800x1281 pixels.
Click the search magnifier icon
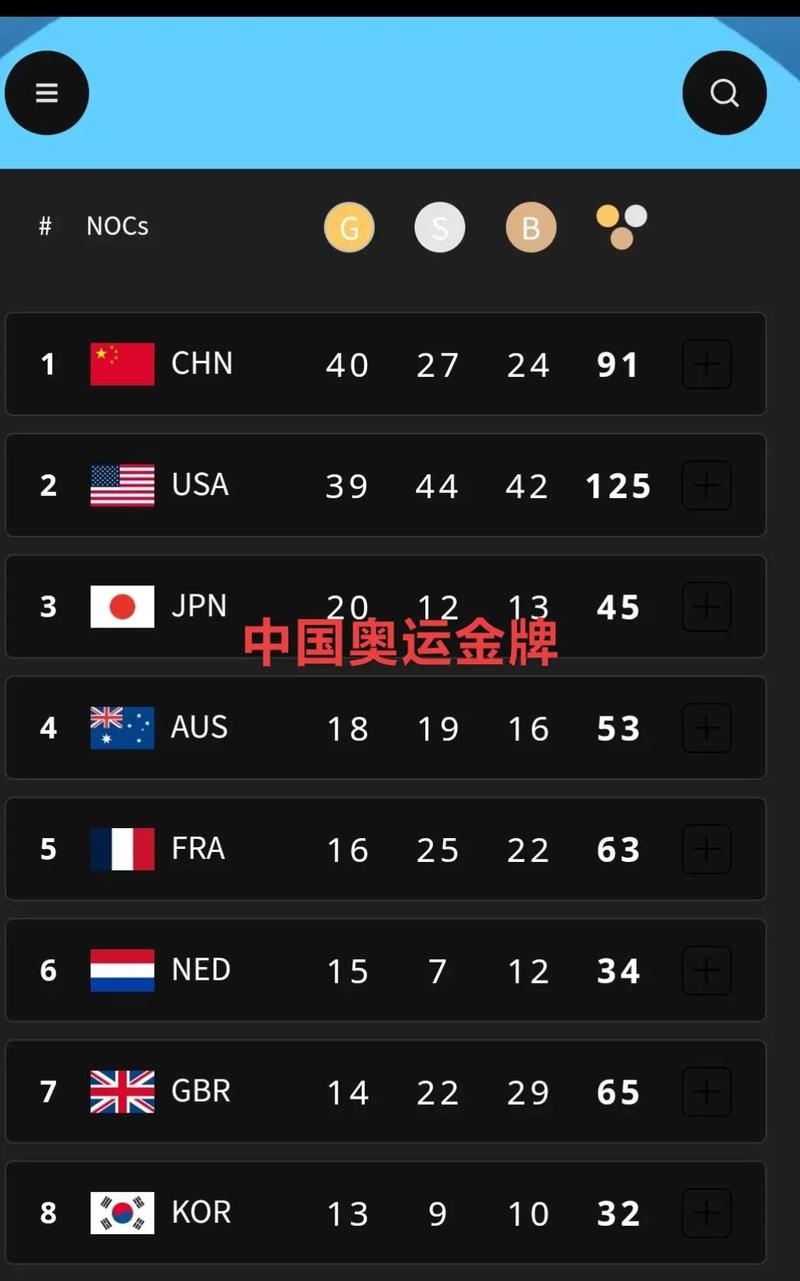coord(724,92)
